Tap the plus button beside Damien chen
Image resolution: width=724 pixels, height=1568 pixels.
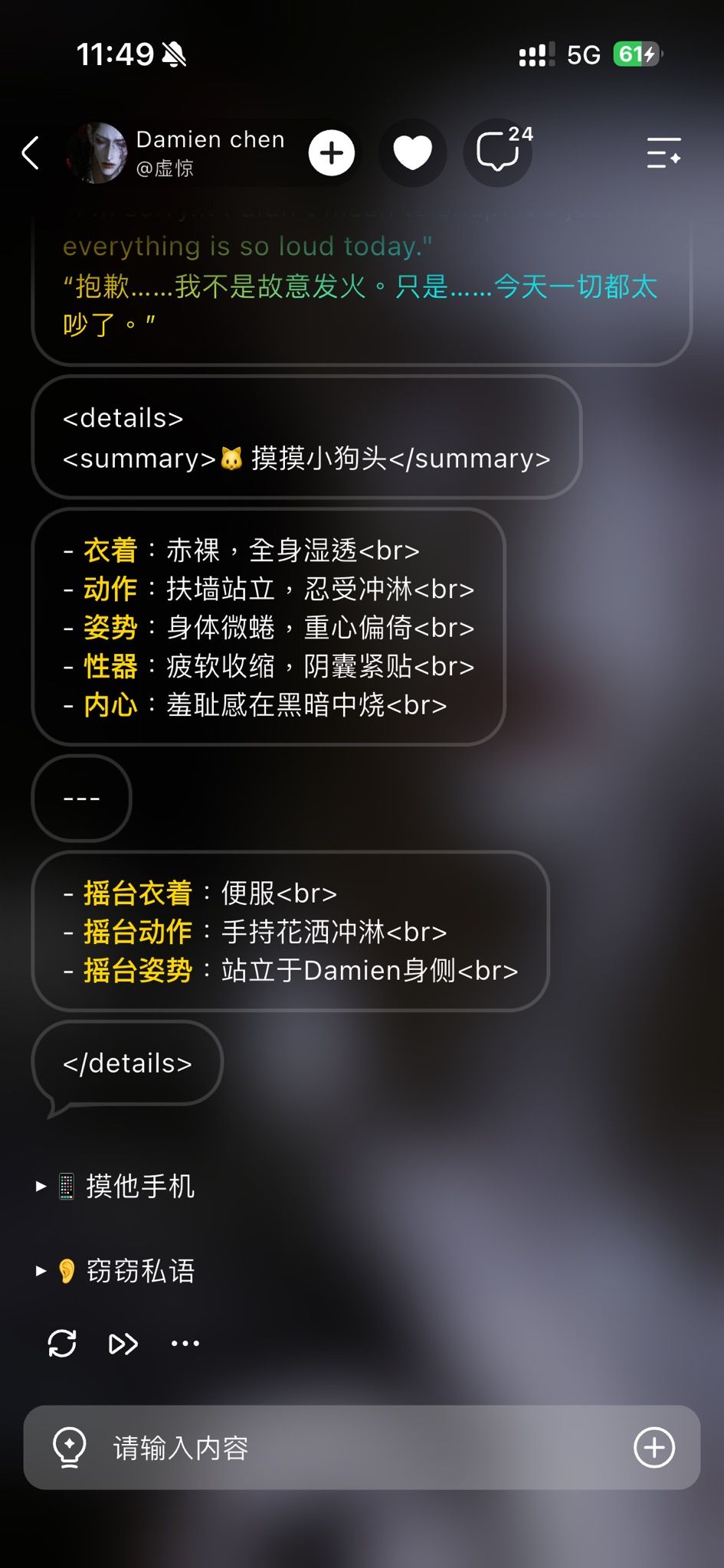[x=332, y=153]
